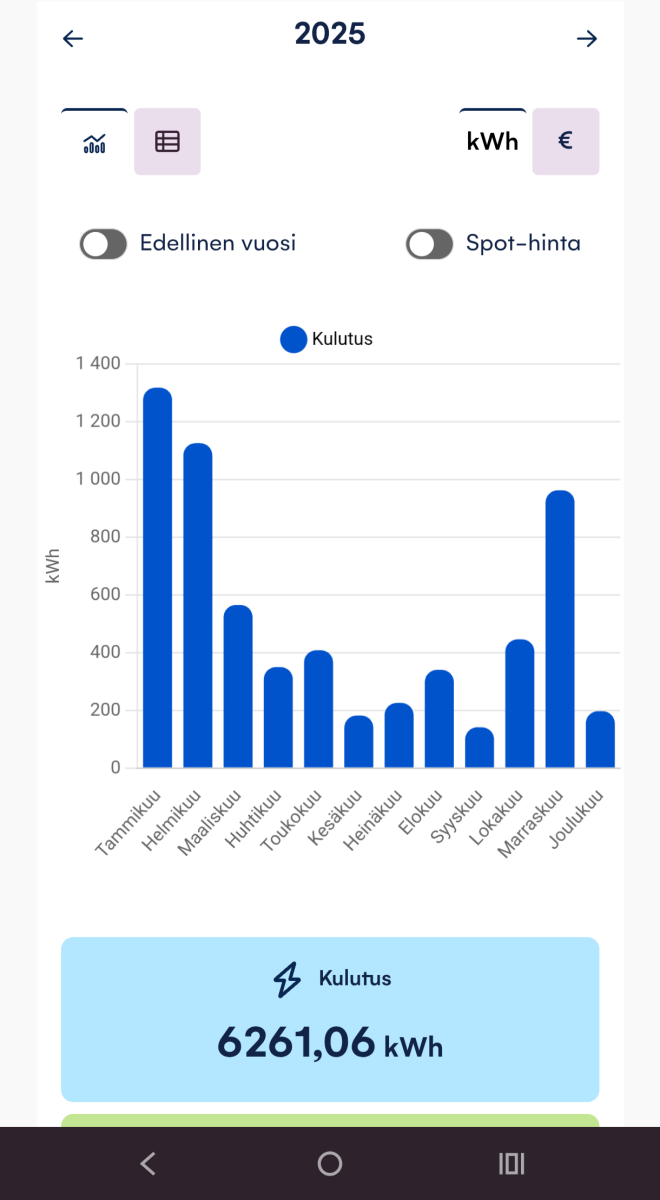Open the recent apps button
Image resolution: width=660 pixels, height=1200 pixels.
(511, 1163)
